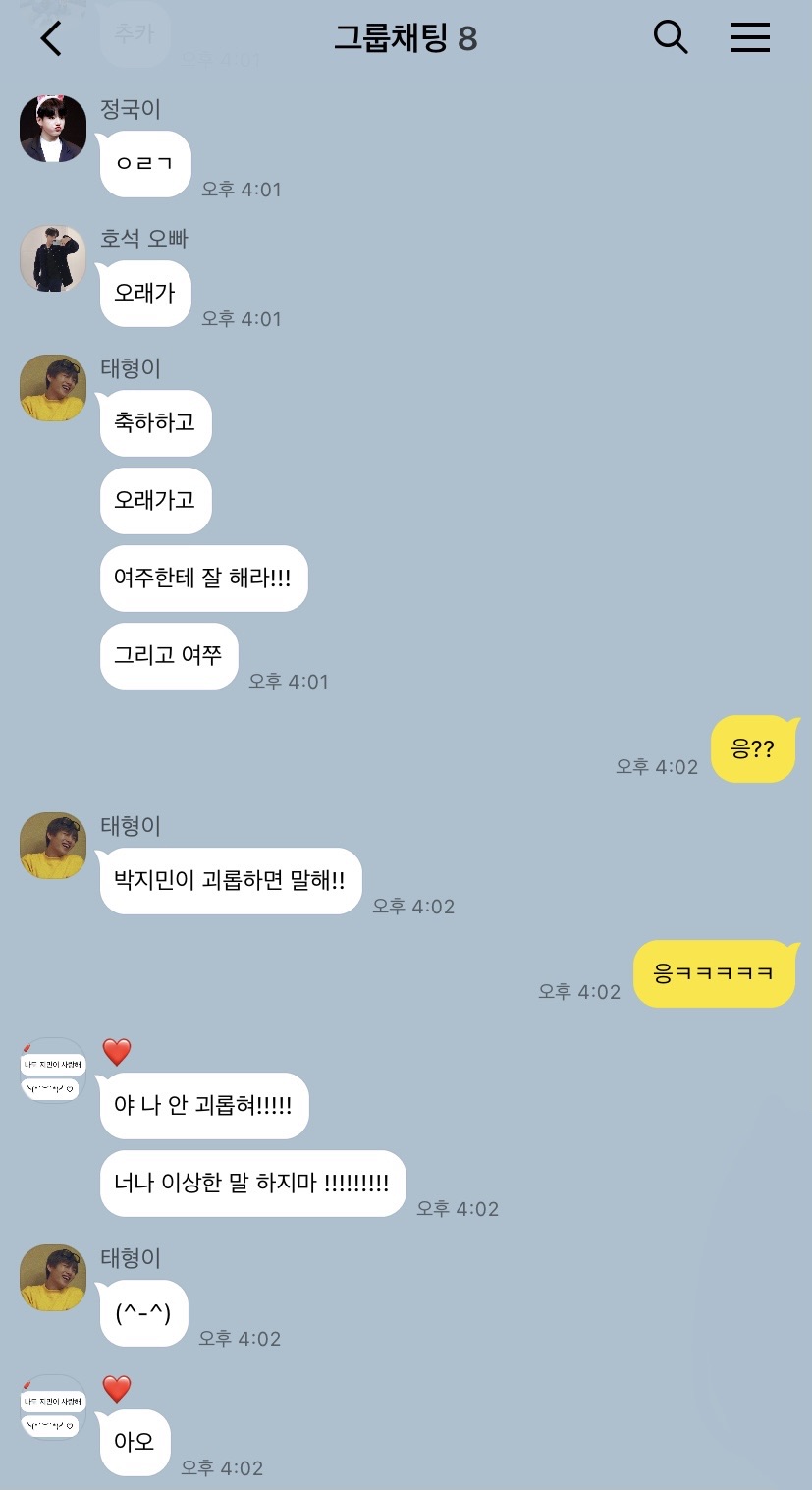View 정국이's profile picture
The width and height of the screenshot is (812, 1490).
[53, 129]
